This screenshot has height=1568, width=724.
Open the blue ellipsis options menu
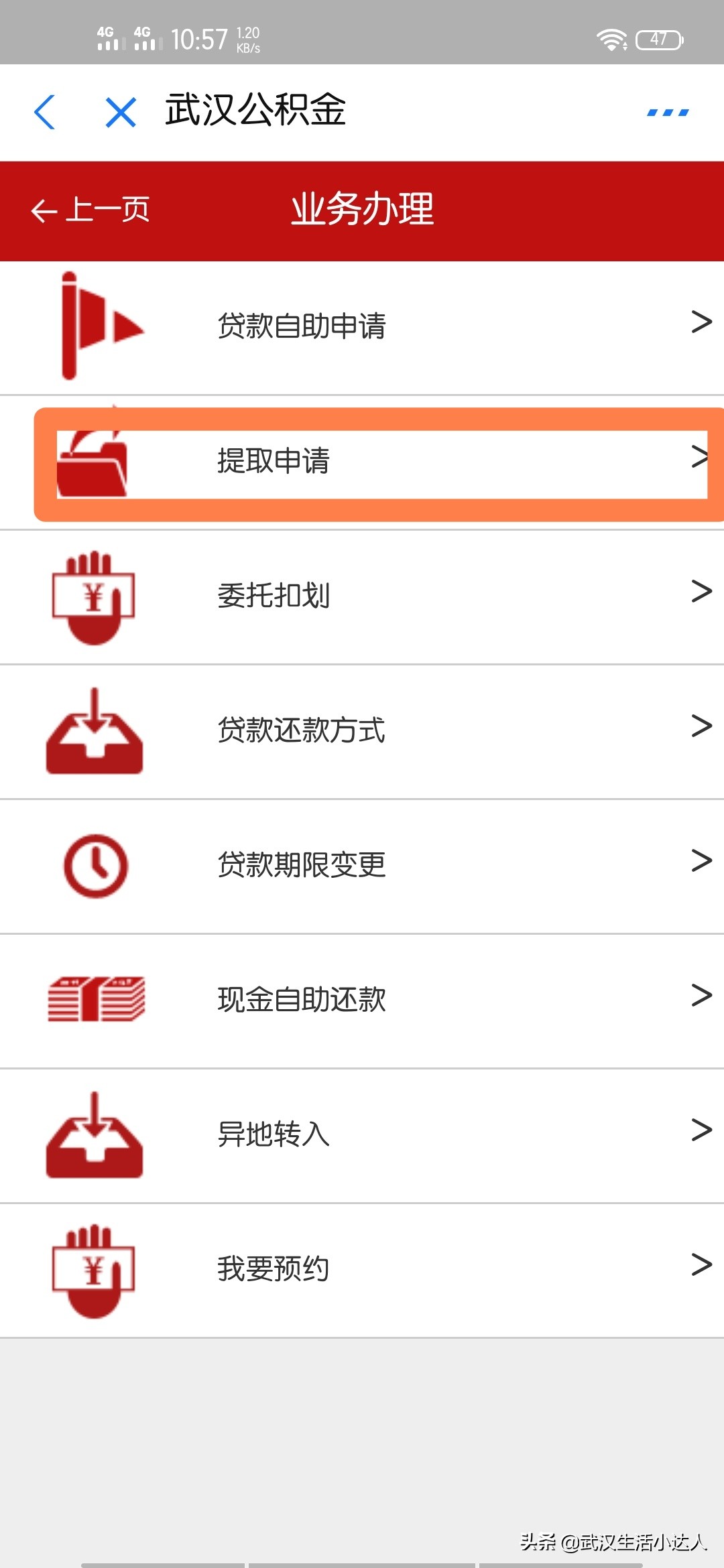(x=666, y=113)
